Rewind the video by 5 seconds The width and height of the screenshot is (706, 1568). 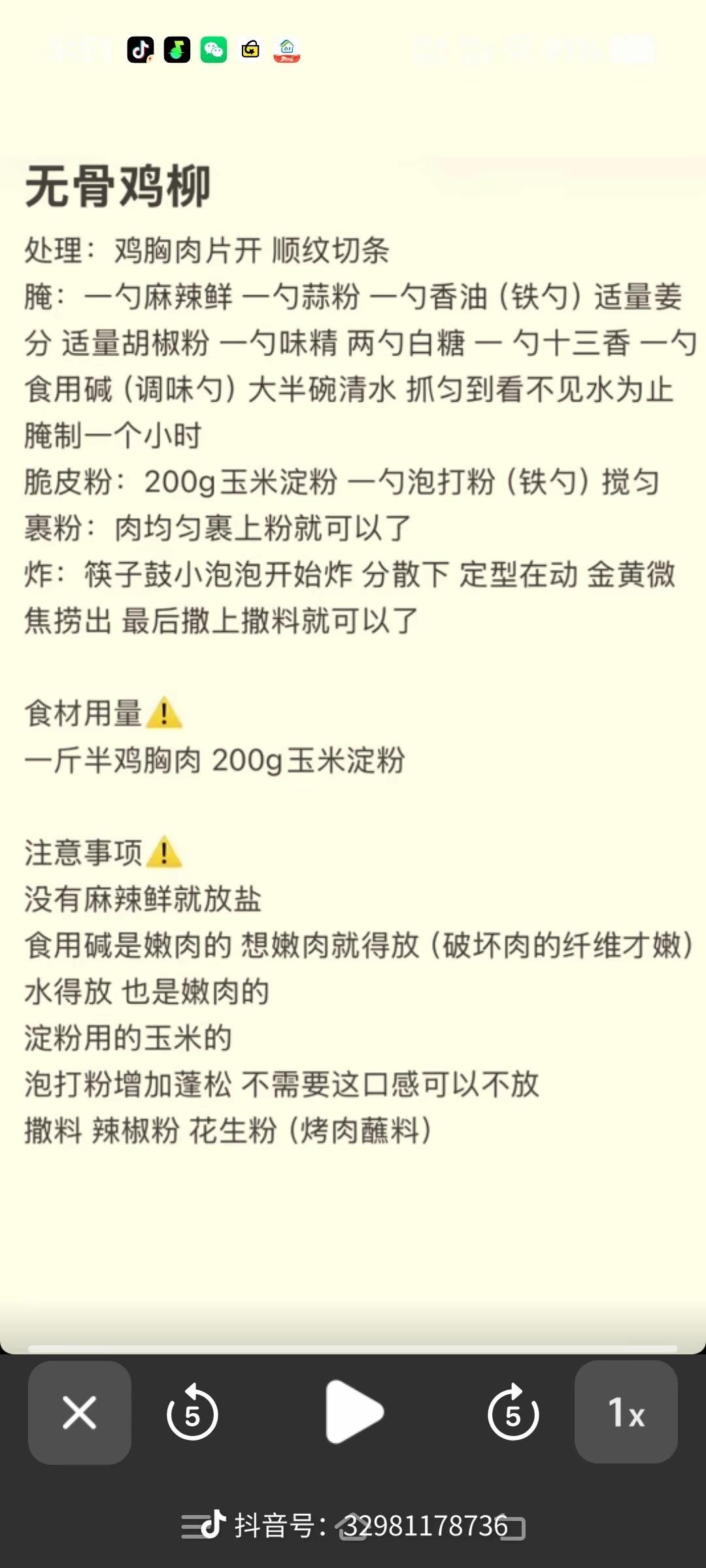192,1413
